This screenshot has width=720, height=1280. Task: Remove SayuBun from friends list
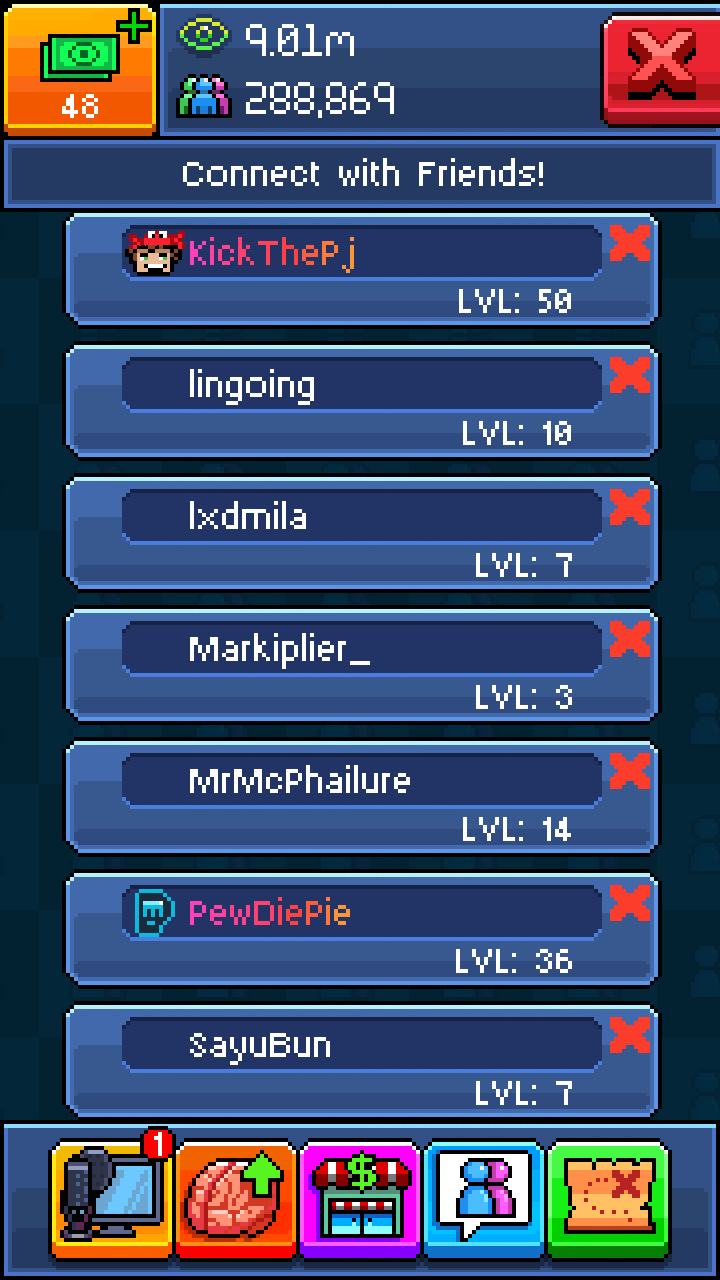tap(629, 1036)
